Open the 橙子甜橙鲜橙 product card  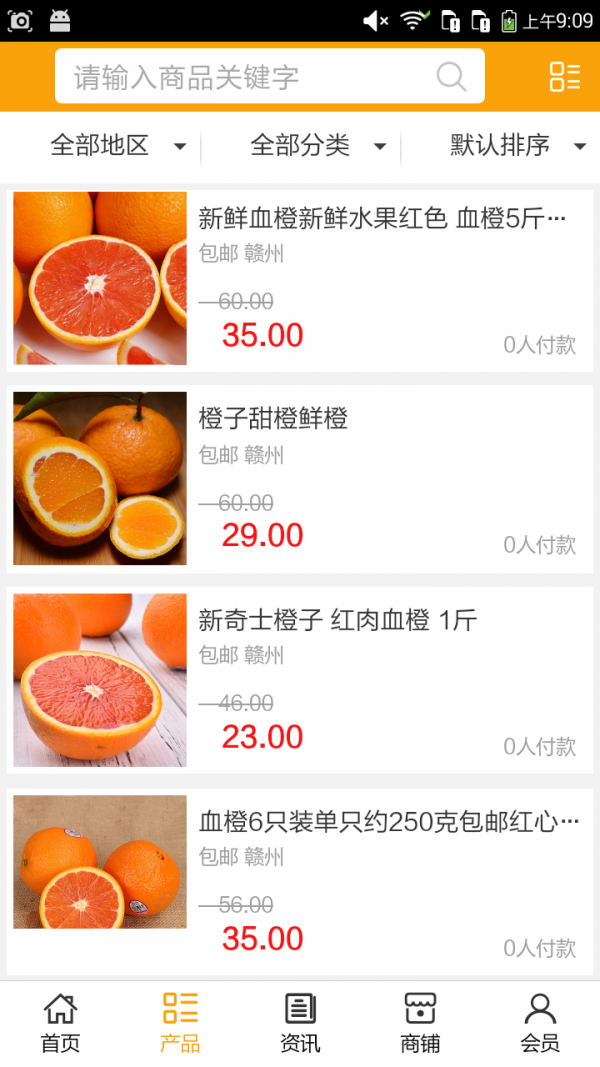pos(300,479)
